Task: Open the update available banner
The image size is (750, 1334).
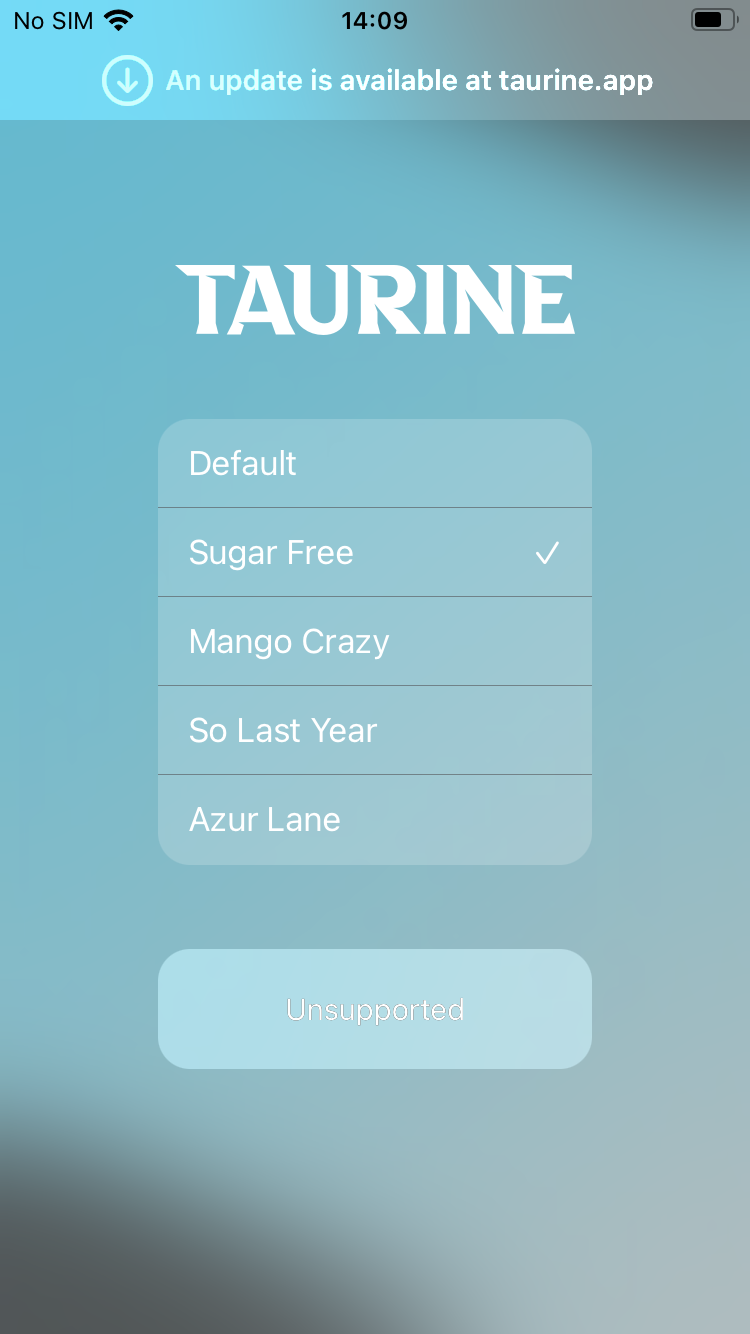Action: click(x=375, y=80)
